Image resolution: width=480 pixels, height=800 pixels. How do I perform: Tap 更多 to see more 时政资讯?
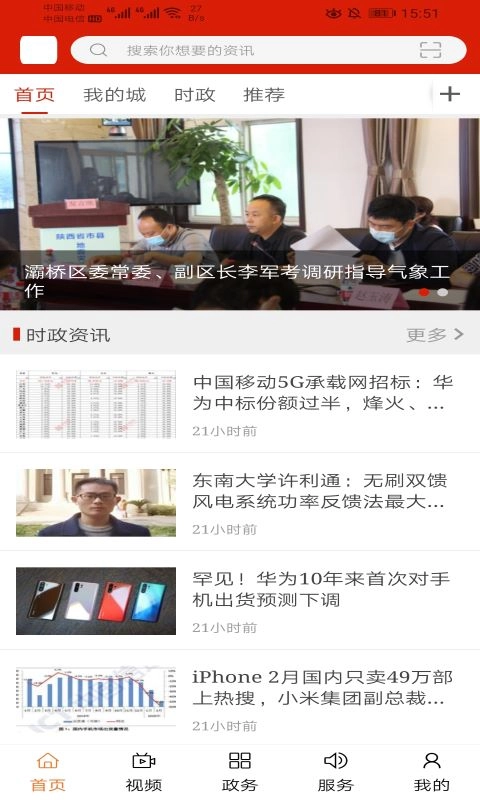tap(435, 335)
